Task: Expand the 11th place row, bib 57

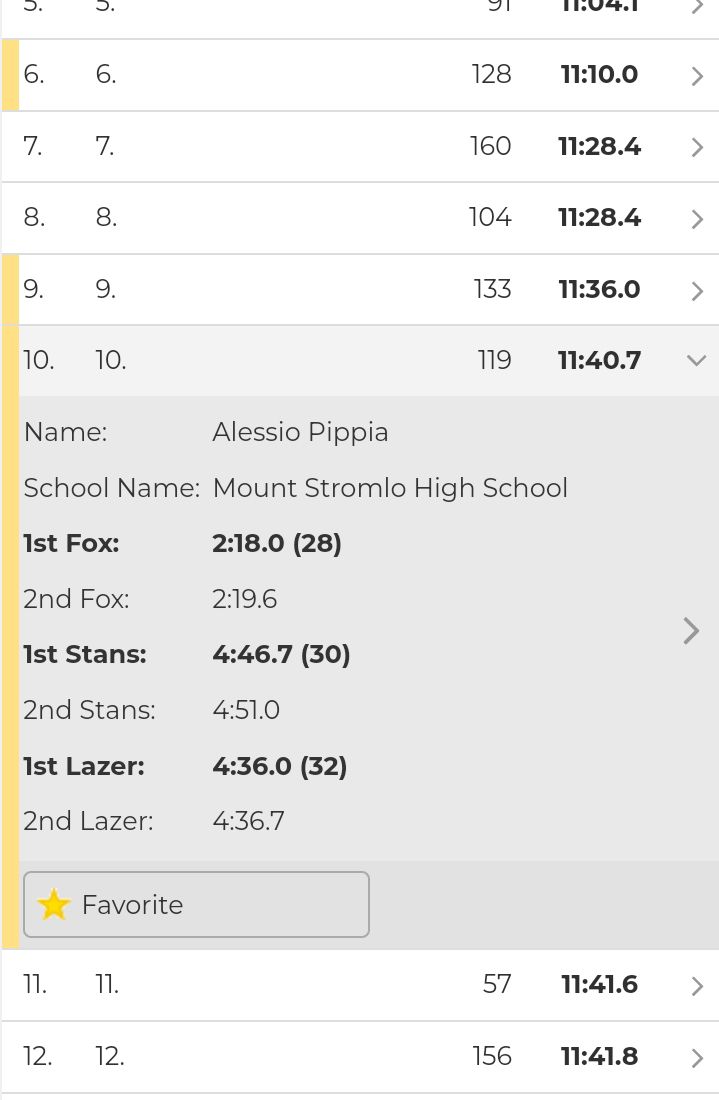Action: 697,986
